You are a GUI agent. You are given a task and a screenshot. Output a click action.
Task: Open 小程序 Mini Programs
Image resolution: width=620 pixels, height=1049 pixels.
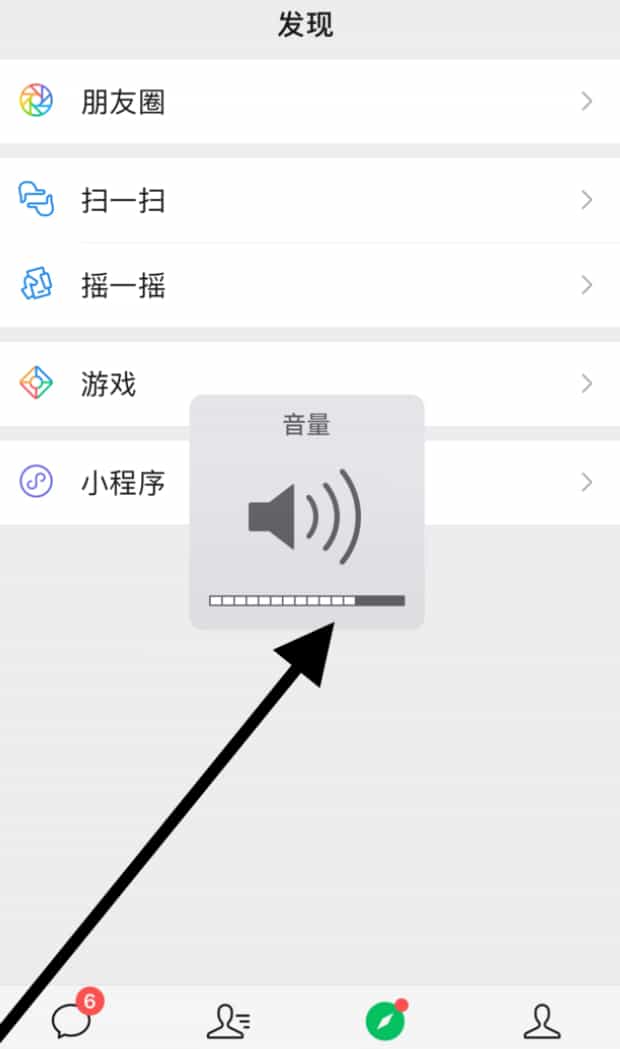click(110, 484)
